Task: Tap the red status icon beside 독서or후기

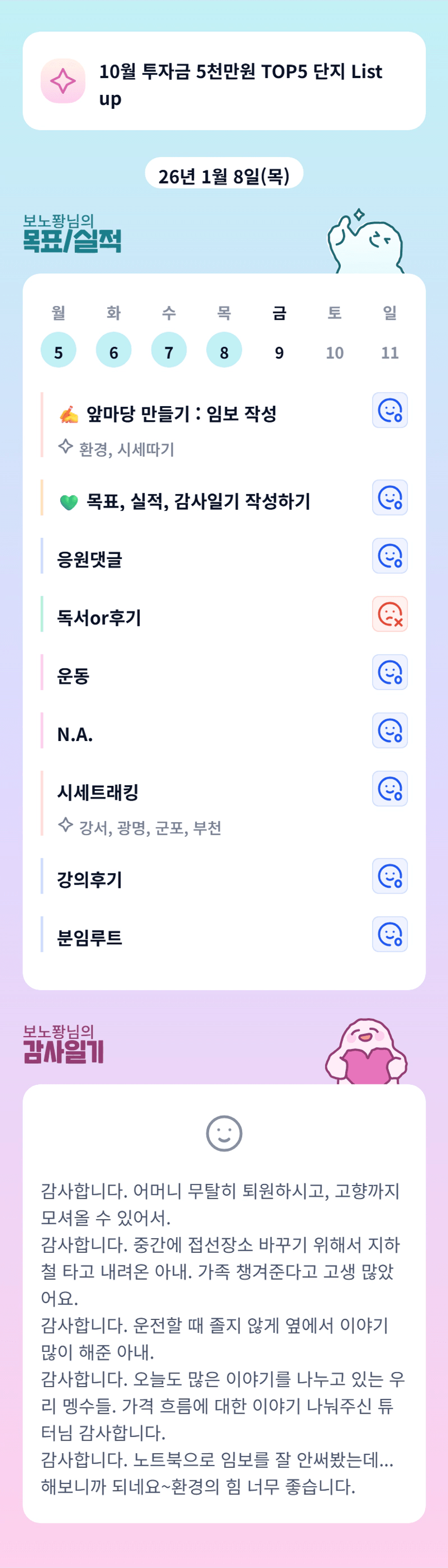Action: [x=389, y=614]
